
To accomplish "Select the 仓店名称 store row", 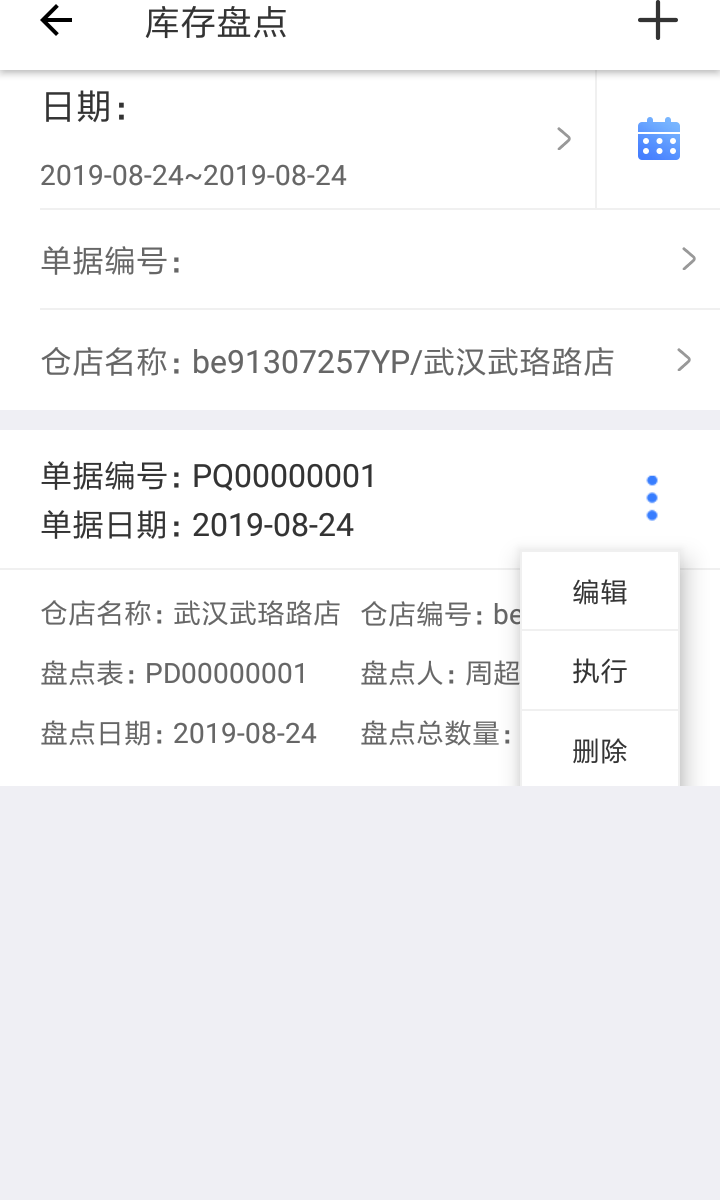I will (380, 360).
